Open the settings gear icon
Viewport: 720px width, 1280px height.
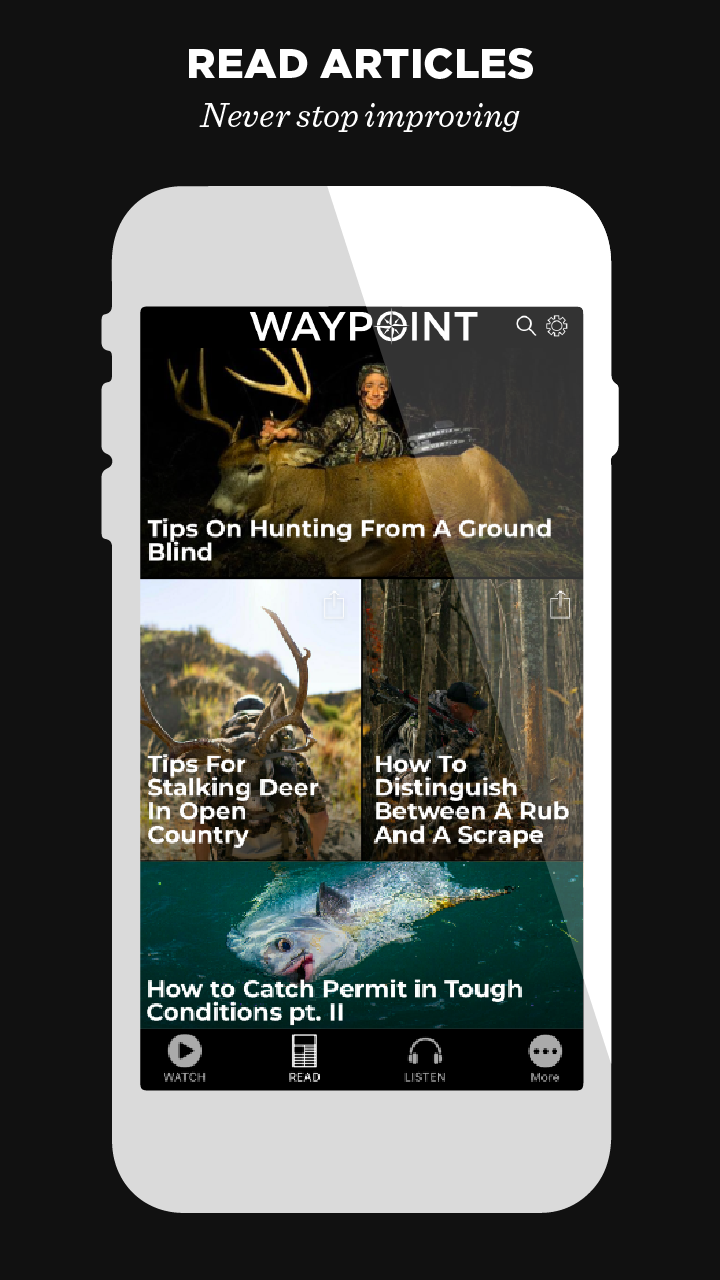(557, 325)
